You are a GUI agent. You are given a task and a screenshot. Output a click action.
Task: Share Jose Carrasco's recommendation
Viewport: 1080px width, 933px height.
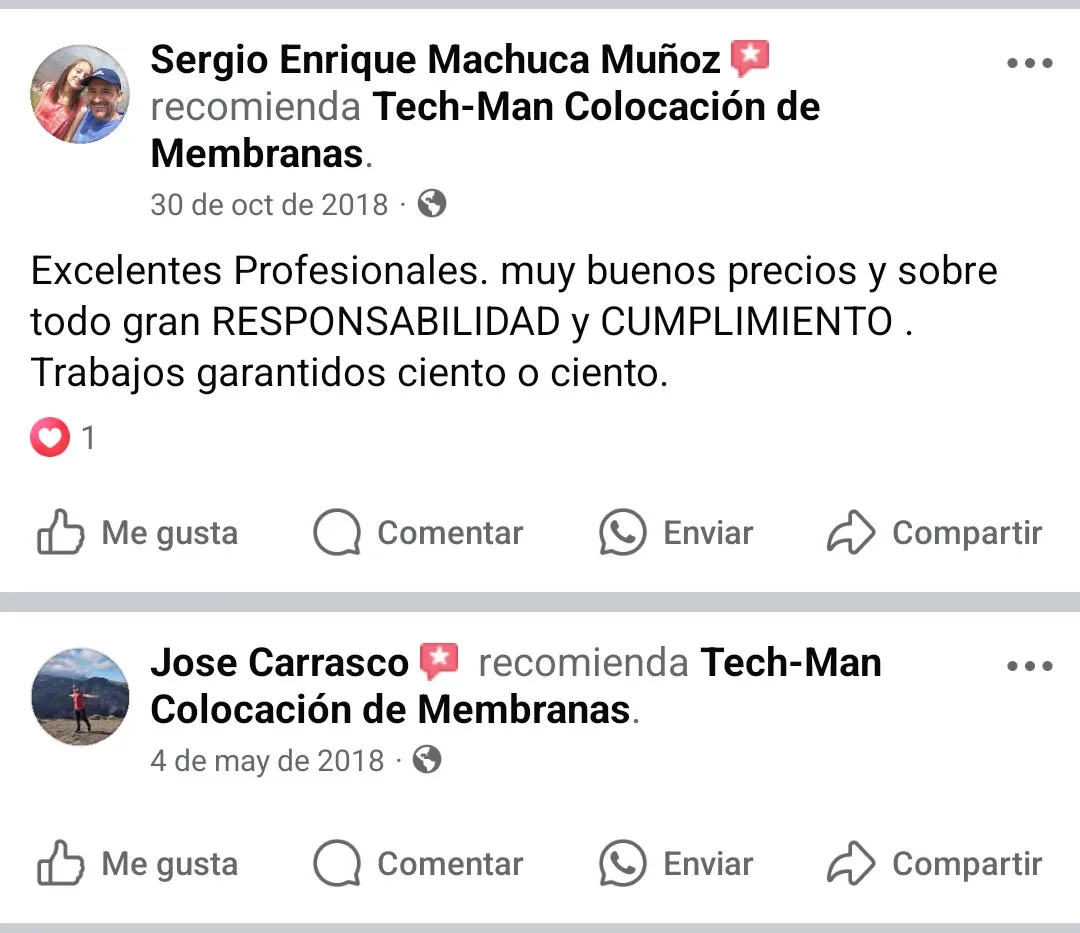click(x=935, y=864)
